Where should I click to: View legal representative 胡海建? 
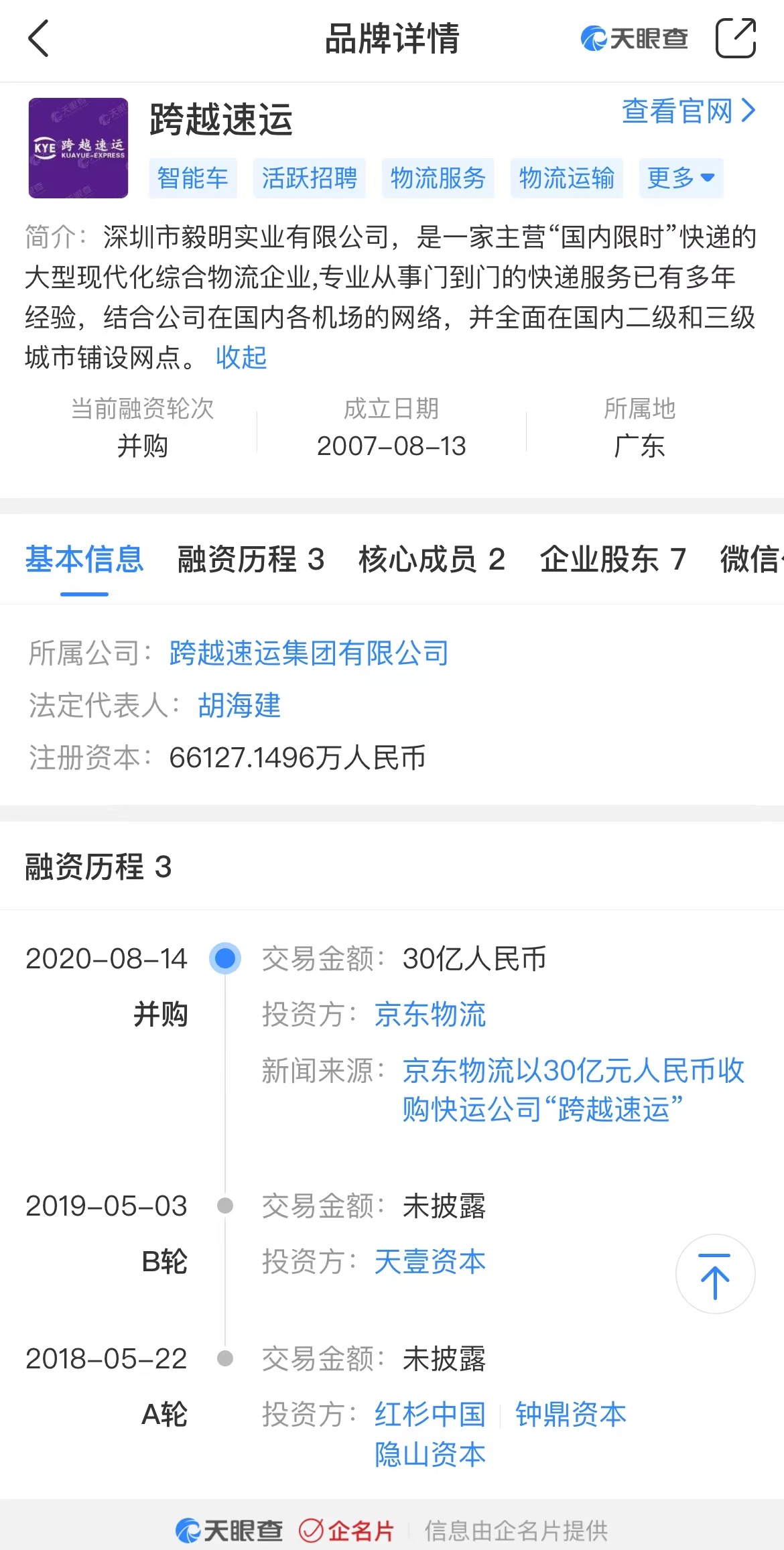[x=239, y=706]
